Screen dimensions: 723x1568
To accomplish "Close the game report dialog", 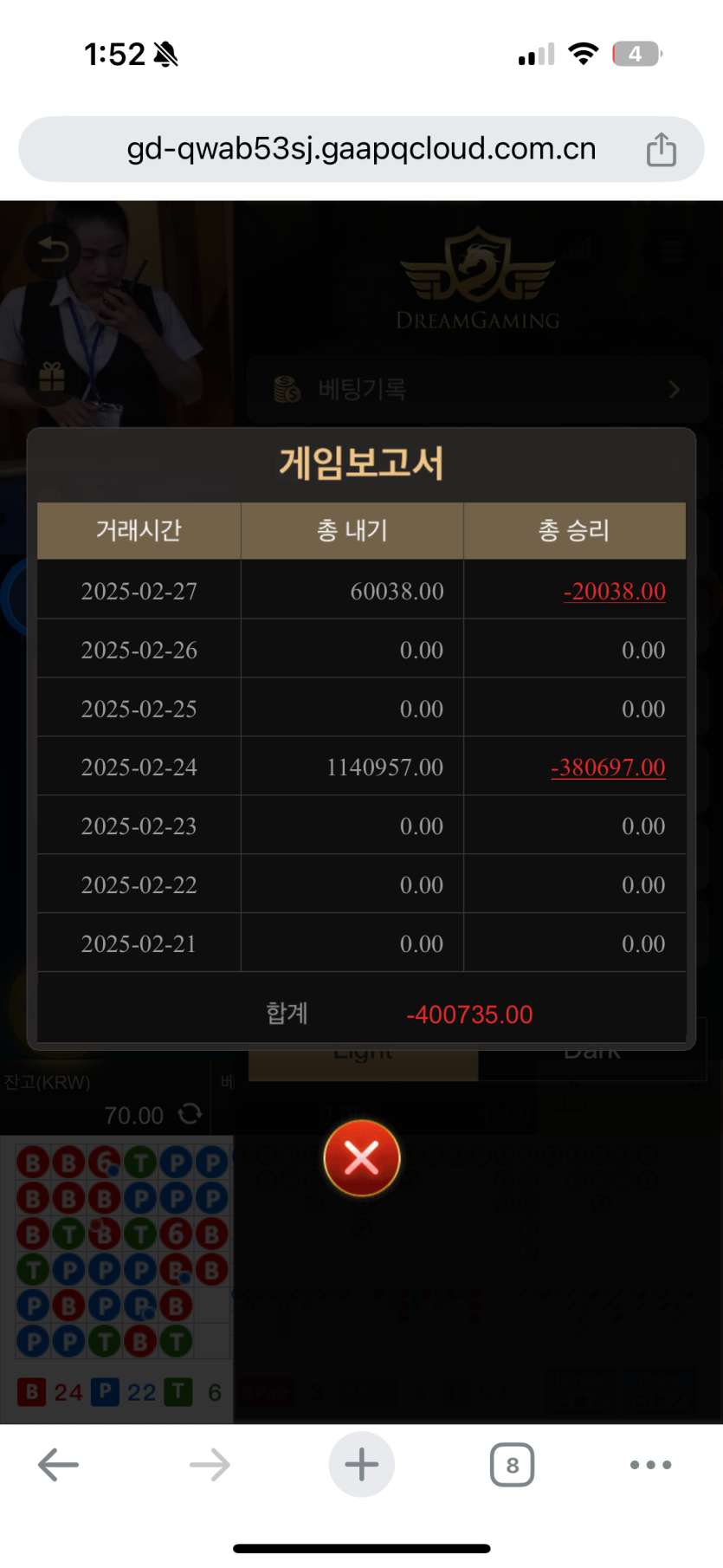I will click(x=361, y=1157).
